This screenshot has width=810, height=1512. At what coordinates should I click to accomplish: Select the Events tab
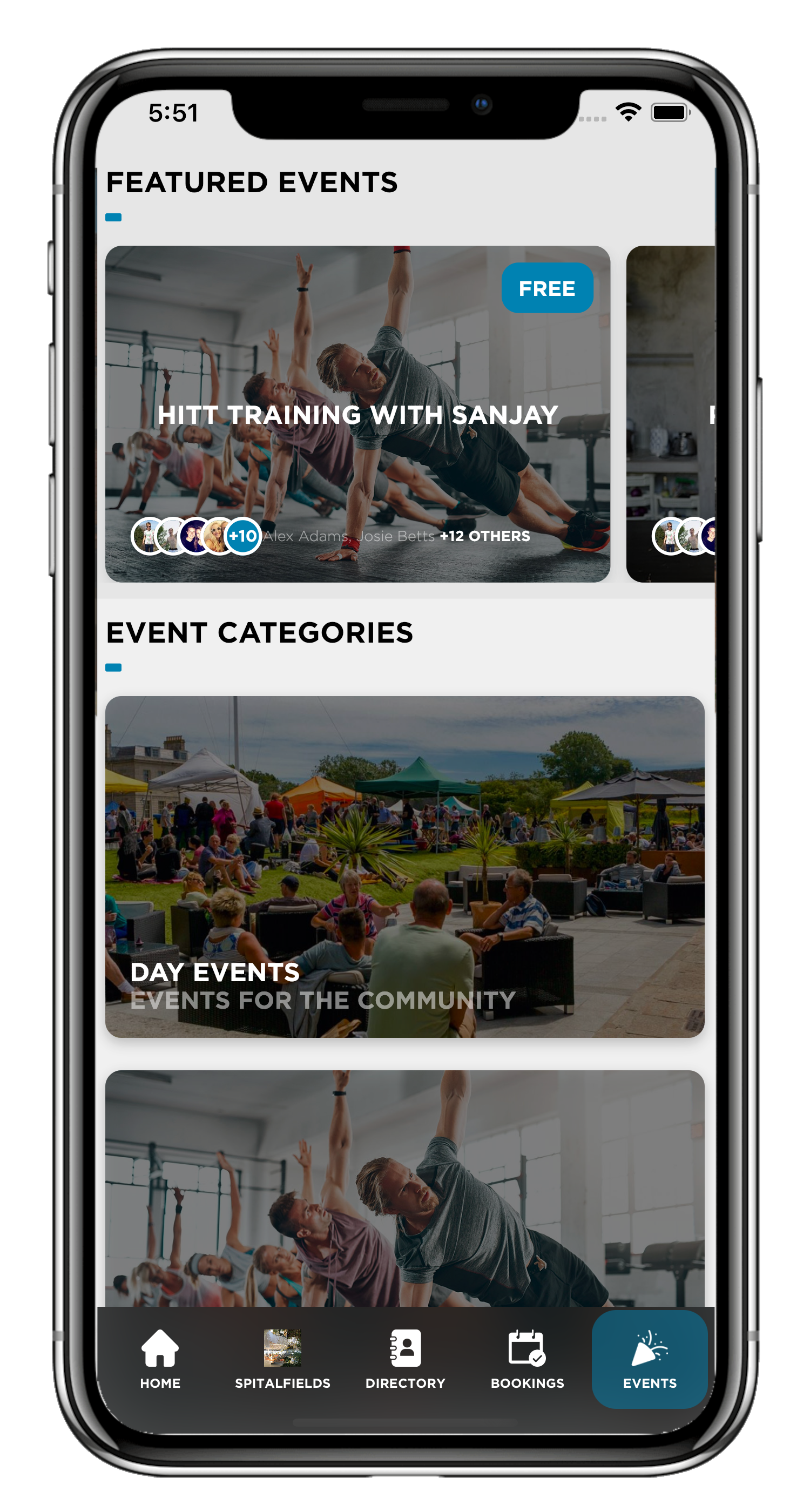coord(649,1359)
